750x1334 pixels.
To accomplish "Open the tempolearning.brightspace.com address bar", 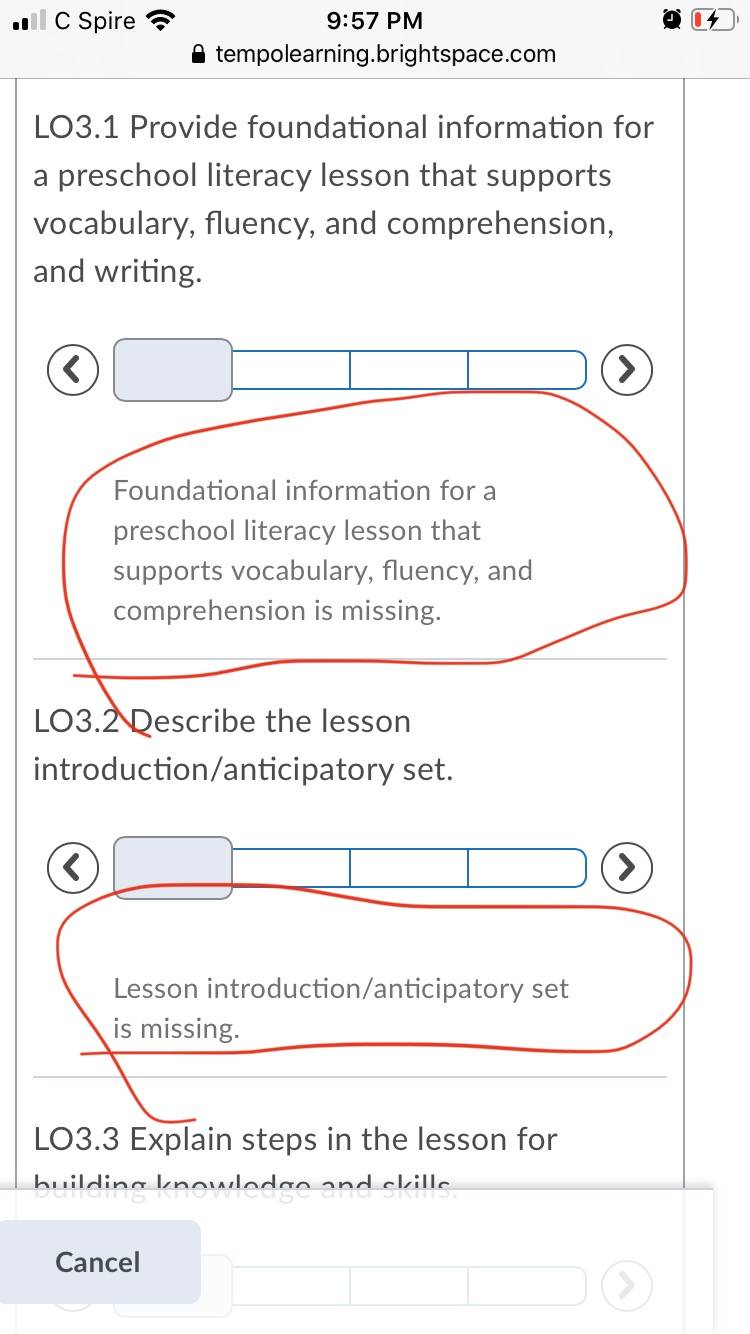I will 375,54.
